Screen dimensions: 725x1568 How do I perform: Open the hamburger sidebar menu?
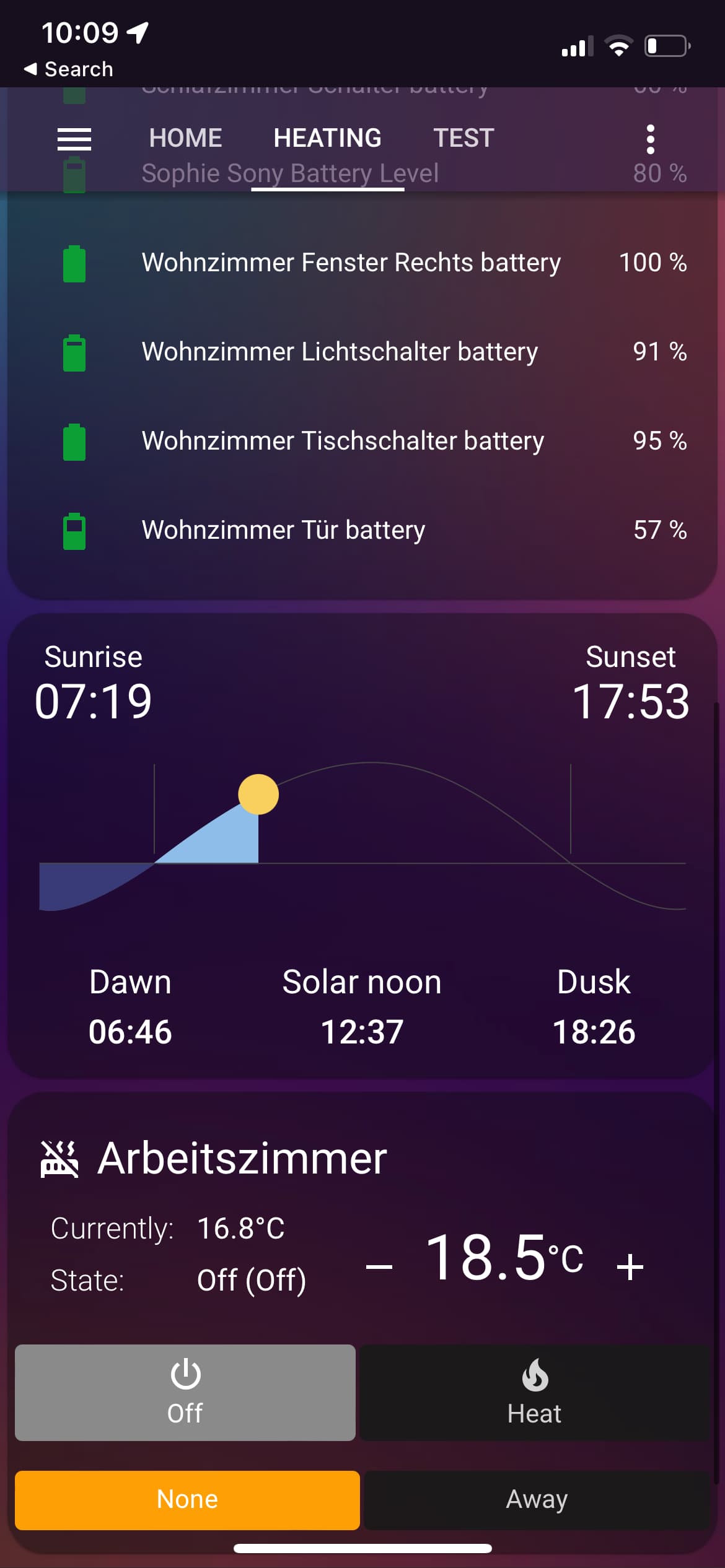tap(74, 139)
